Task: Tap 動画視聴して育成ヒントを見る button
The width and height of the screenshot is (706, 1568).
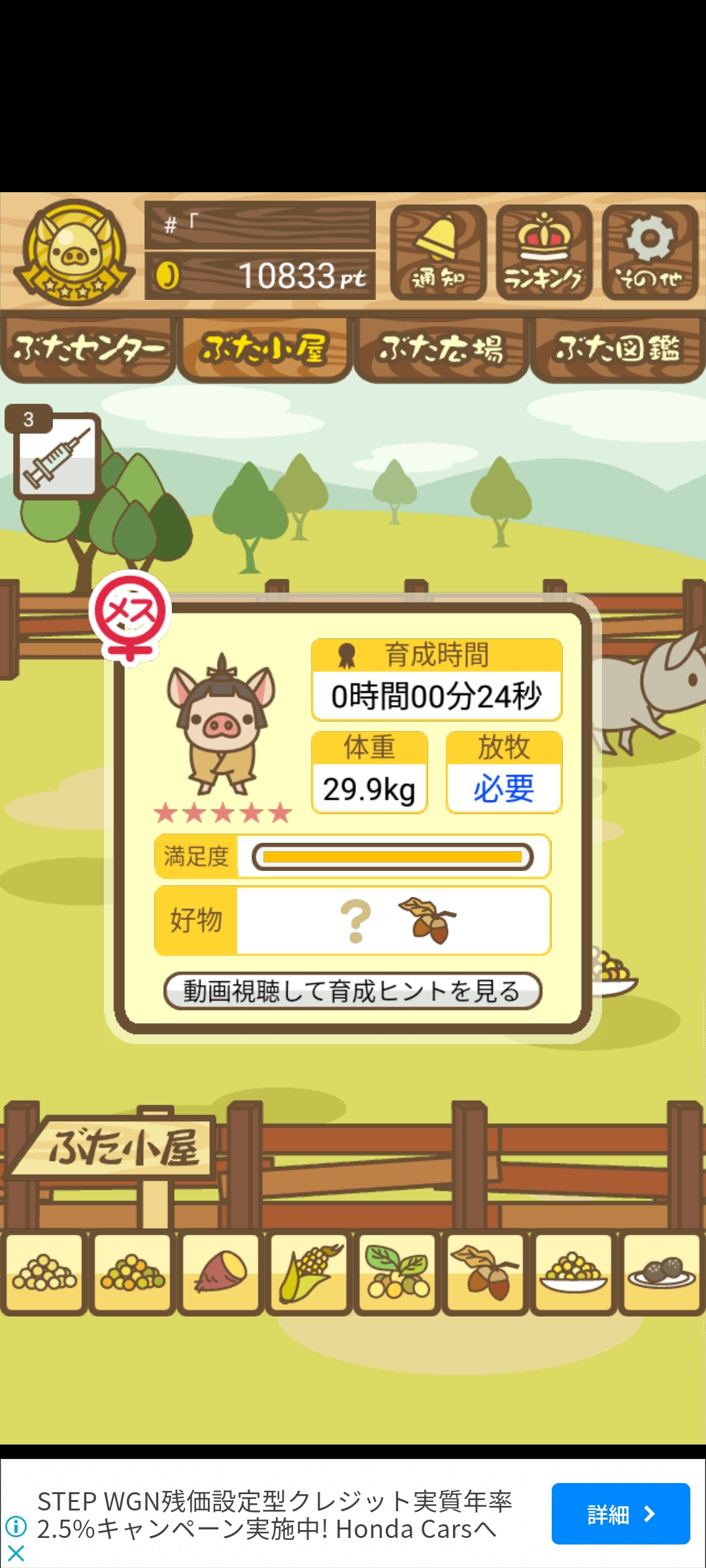Action: 353,991
